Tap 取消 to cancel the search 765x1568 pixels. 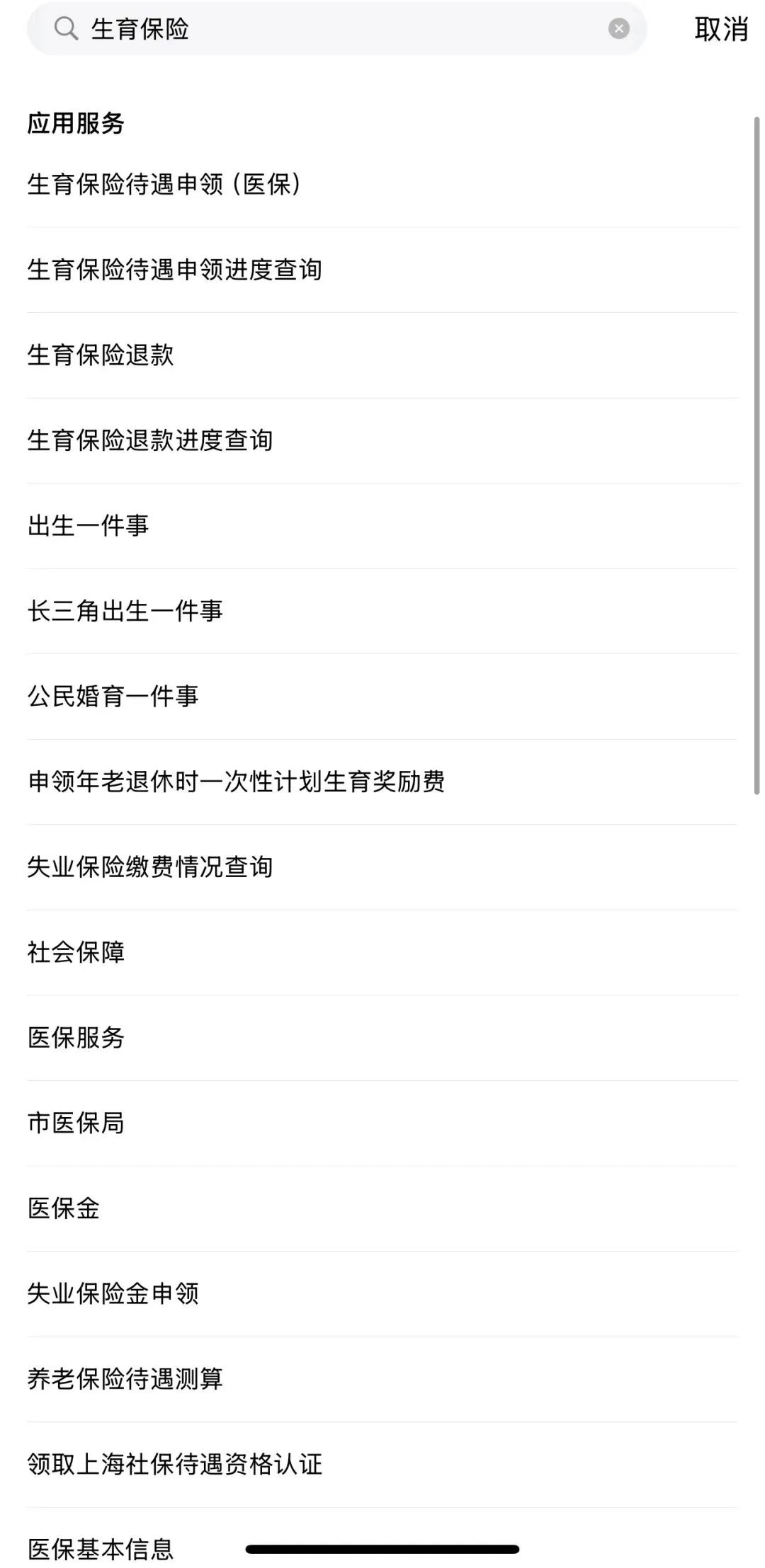[721, 29]
